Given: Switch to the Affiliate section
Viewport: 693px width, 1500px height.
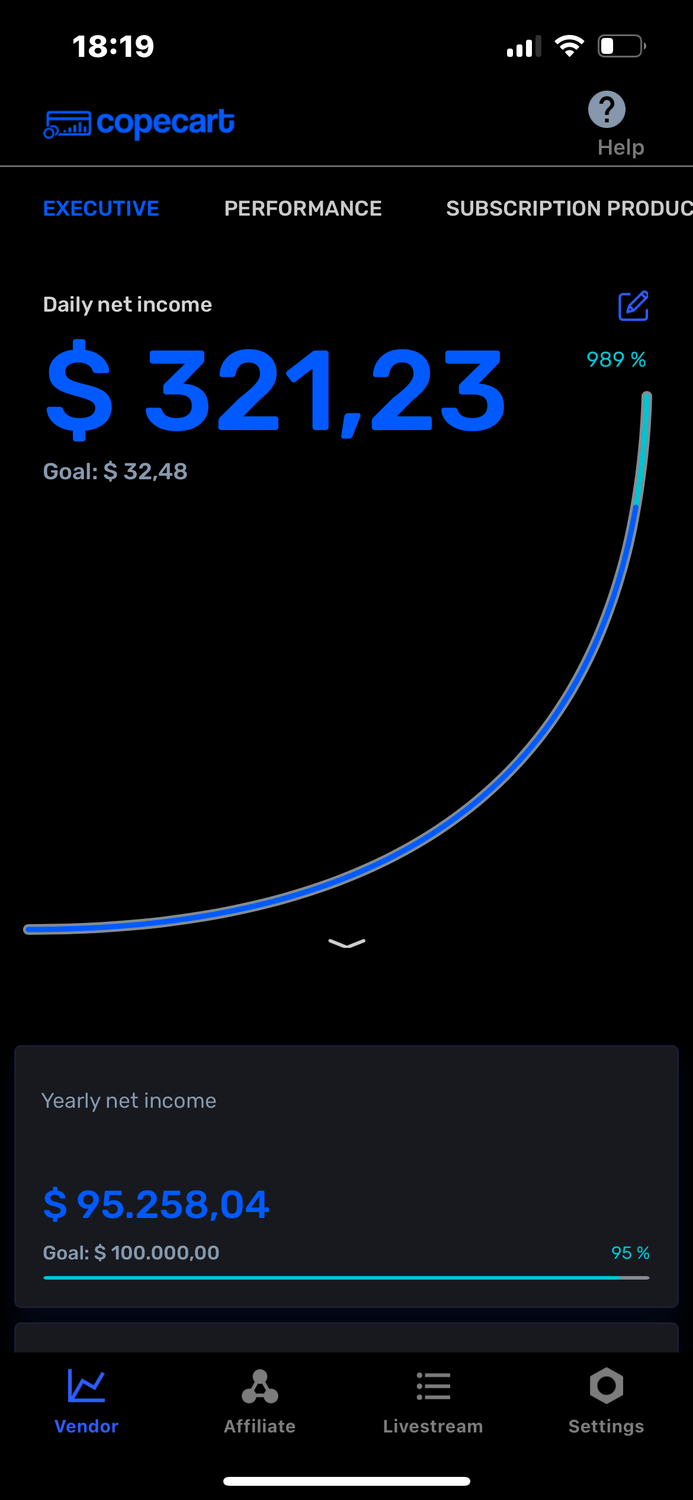Looking at the screenshot, I should pyautogui.click(x=259, y=1401).
